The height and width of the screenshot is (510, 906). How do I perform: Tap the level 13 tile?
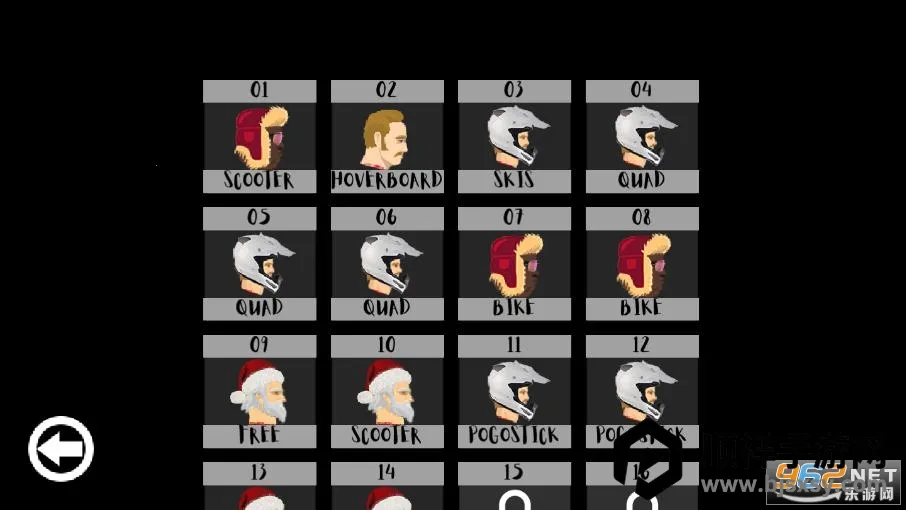click(x=260, y=487)
